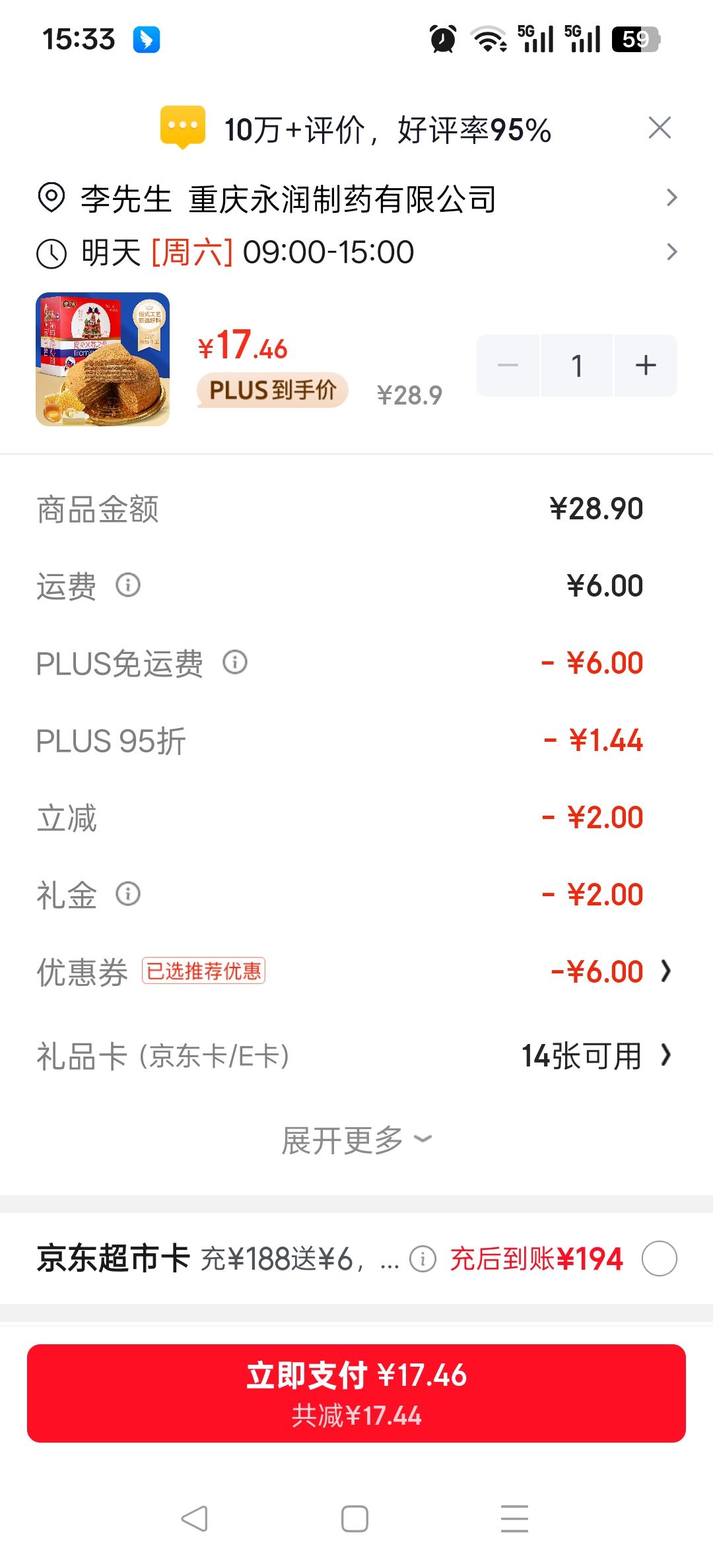Decrease quantity with the minus button
This screenshot has height=1568, width=713.
point(508,366)
